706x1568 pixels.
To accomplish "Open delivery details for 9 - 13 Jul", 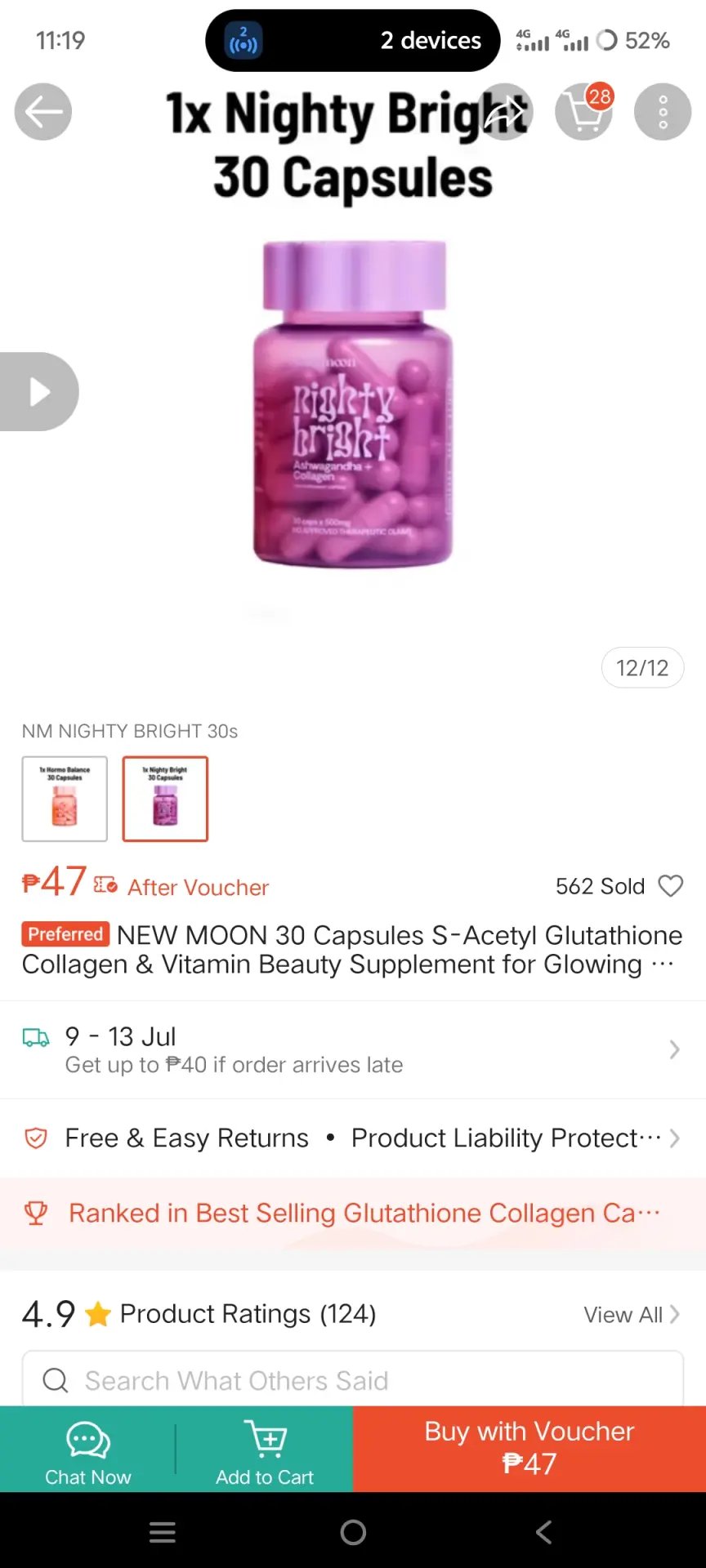I will coord(353,1049).
